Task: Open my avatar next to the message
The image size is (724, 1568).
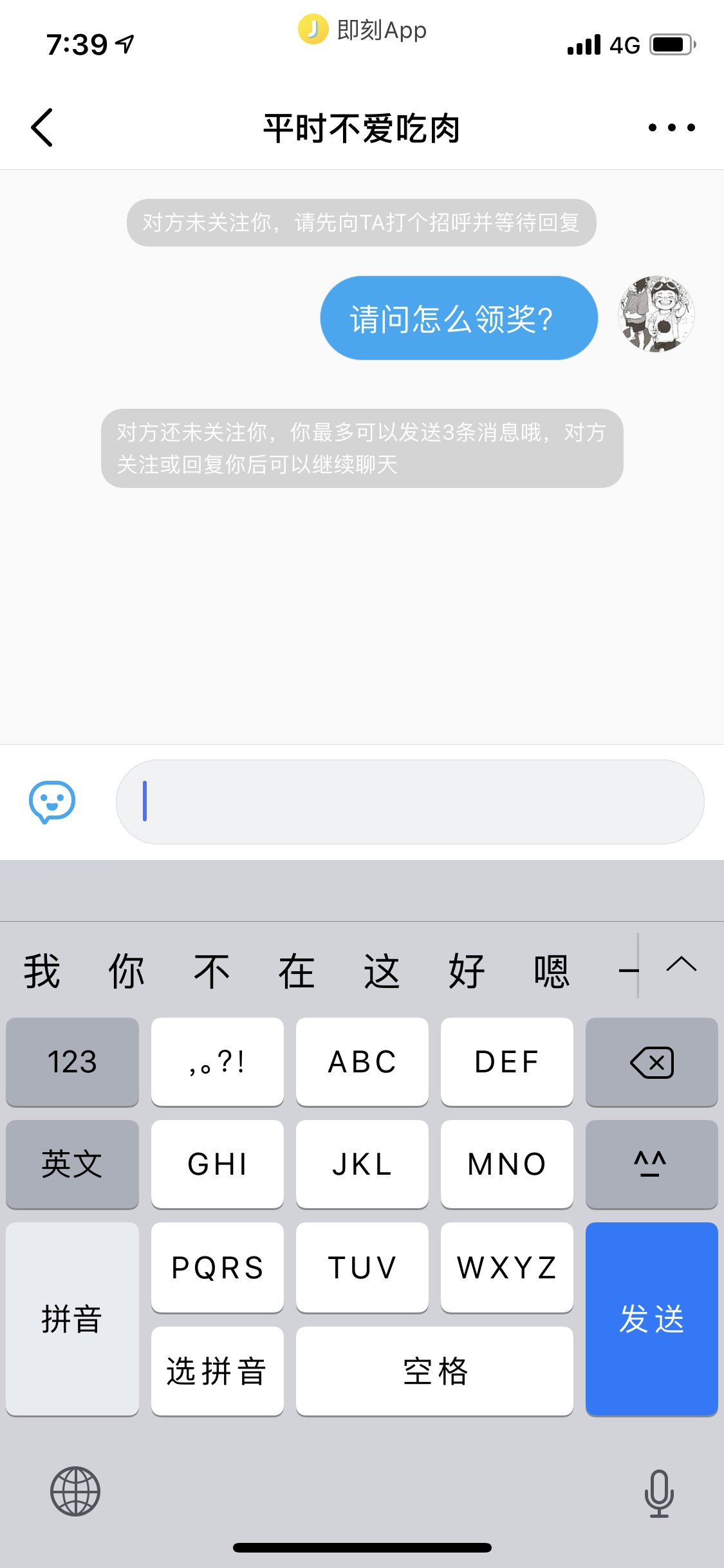Action: tap(656, 315)
